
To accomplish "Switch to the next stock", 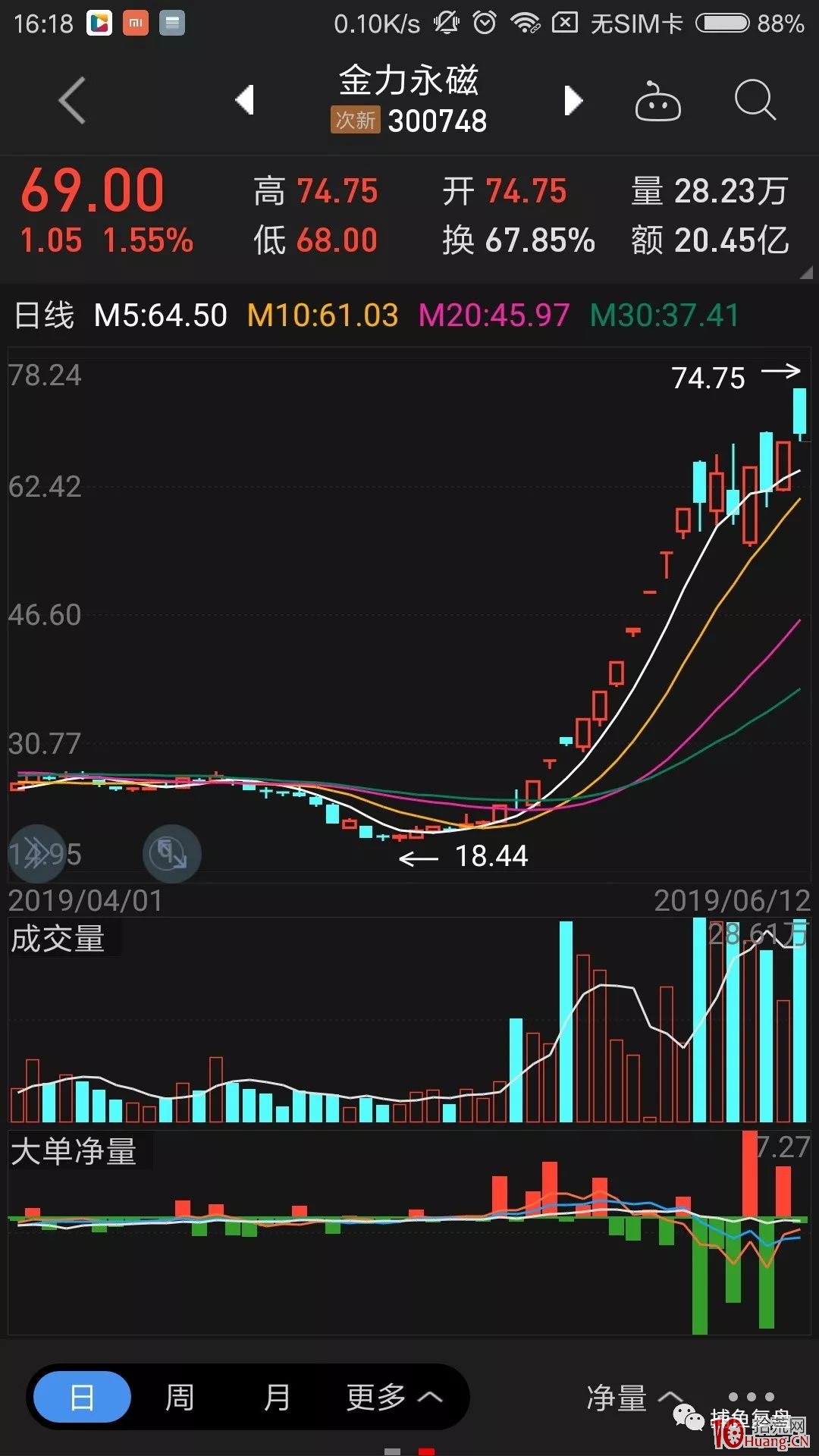I will coord(573,100).
